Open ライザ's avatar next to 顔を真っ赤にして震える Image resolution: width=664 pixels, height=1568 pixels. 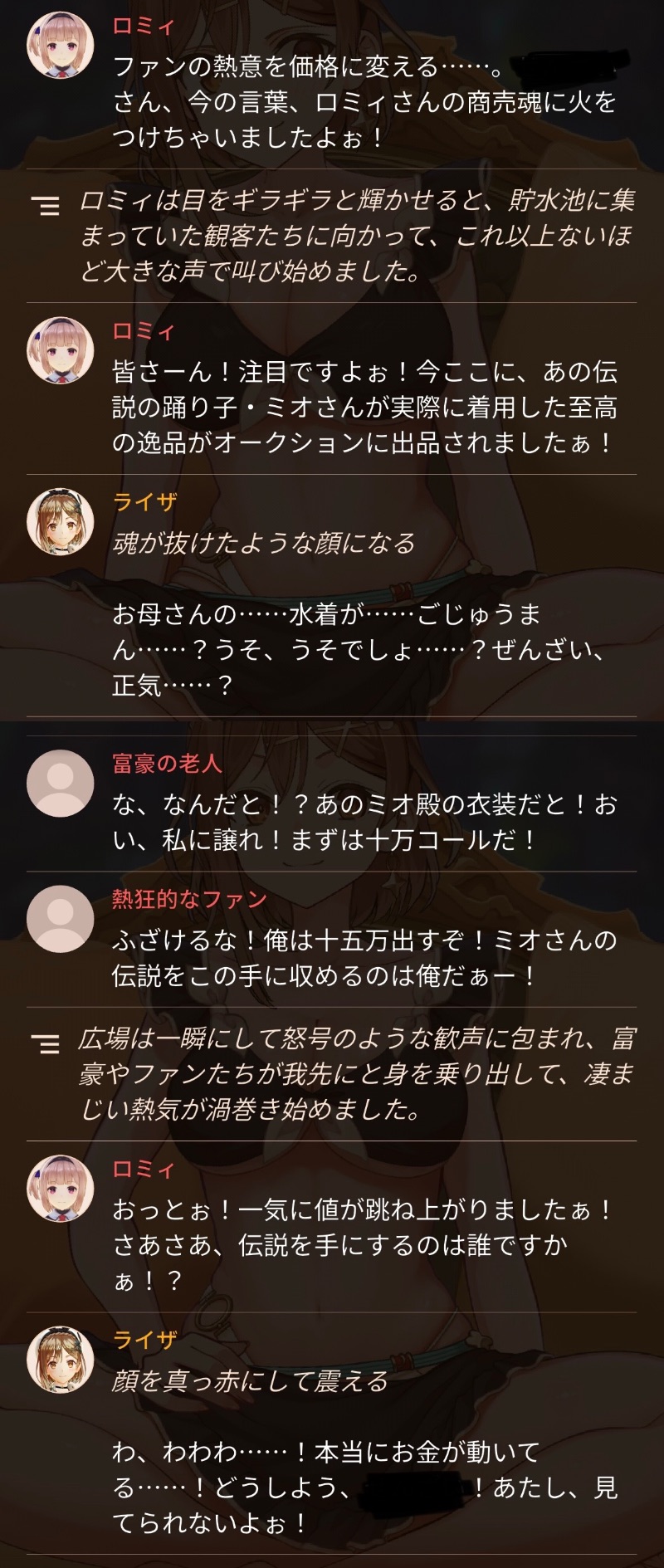[x=61, y=1359]
